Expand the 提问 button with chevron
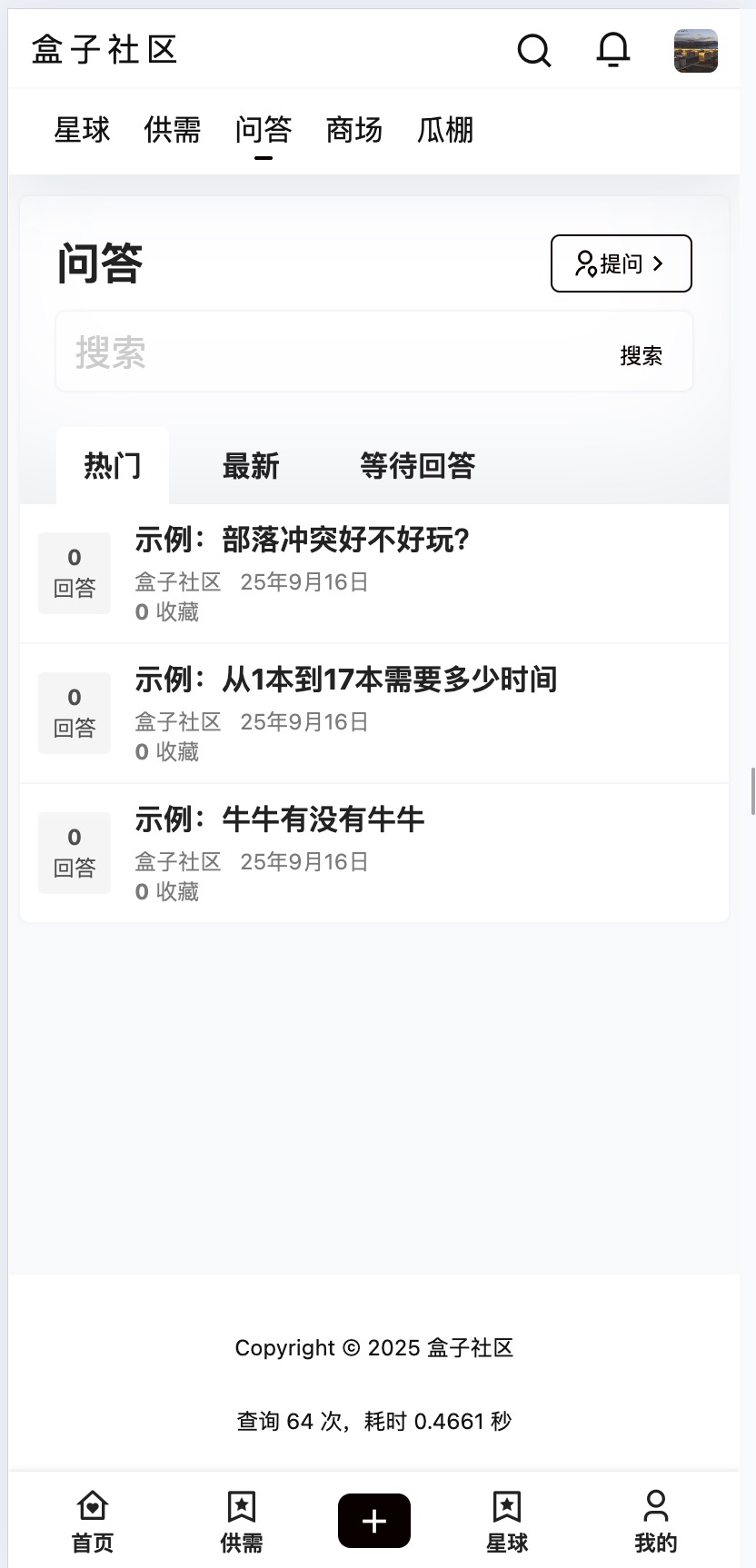The width and height of the screenshot is (756, 1568). click(621, 263)
